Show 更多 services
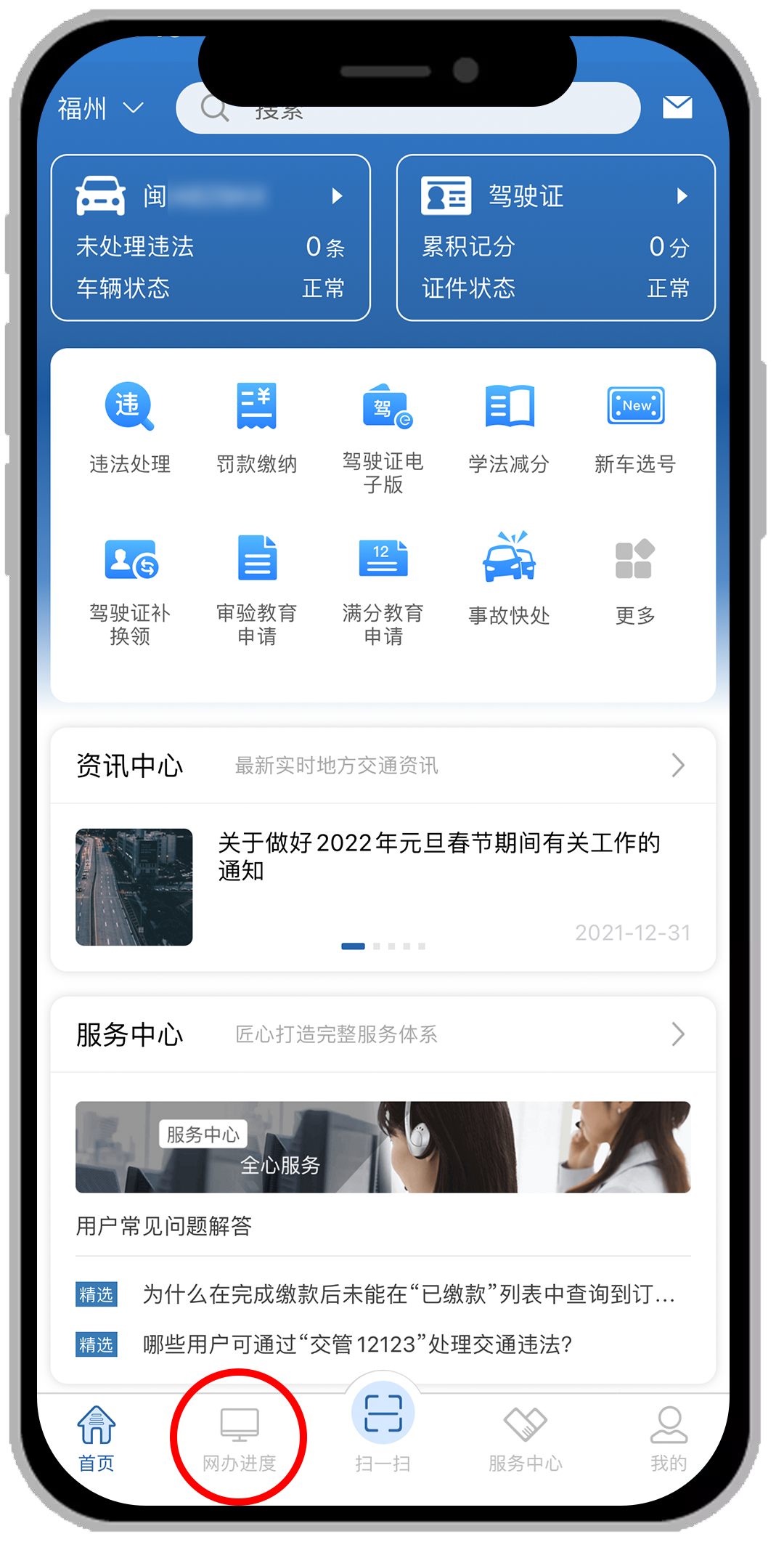This screenshot has width=784, height=1542. pos(635,578)
